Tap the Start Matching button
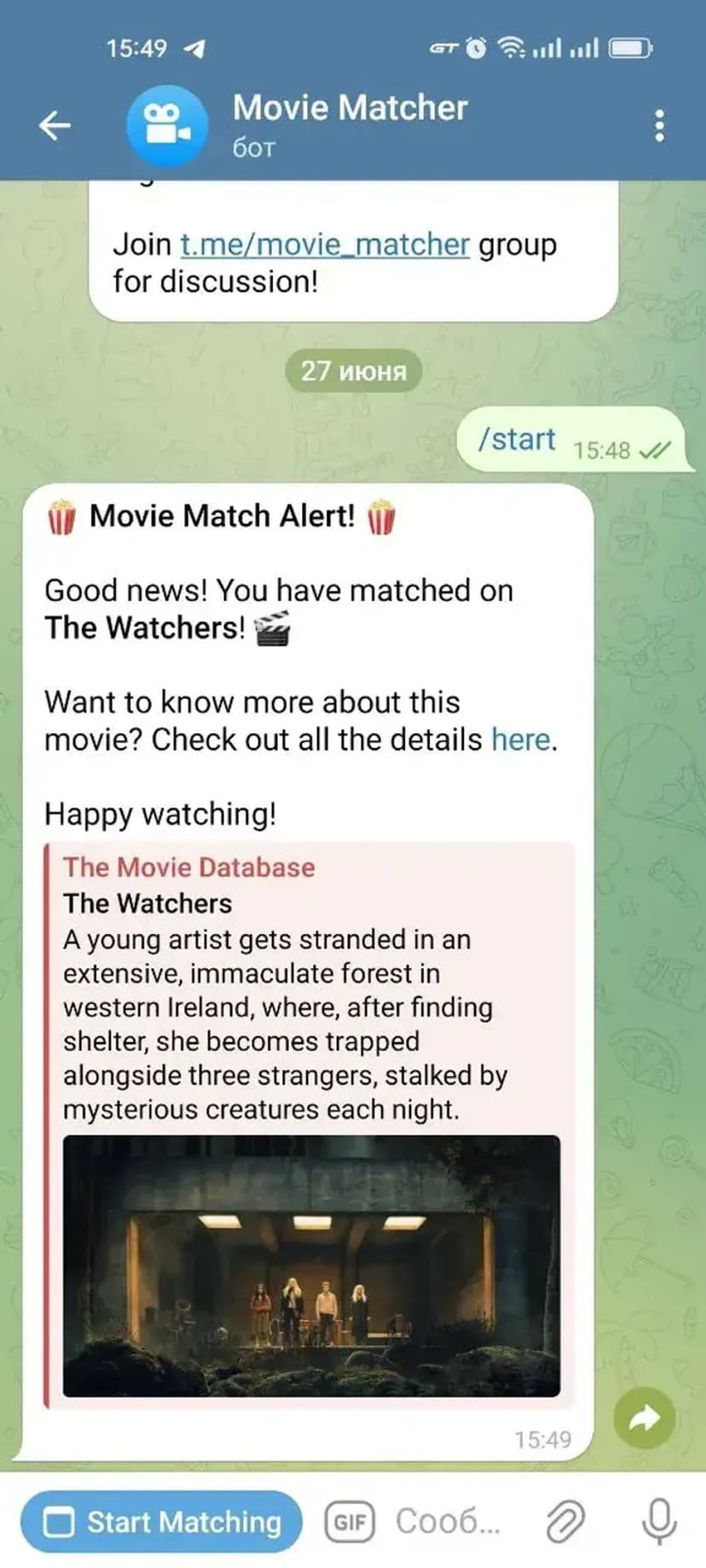The height and width of the screenshot is (1568, 706). (162, 1522)
